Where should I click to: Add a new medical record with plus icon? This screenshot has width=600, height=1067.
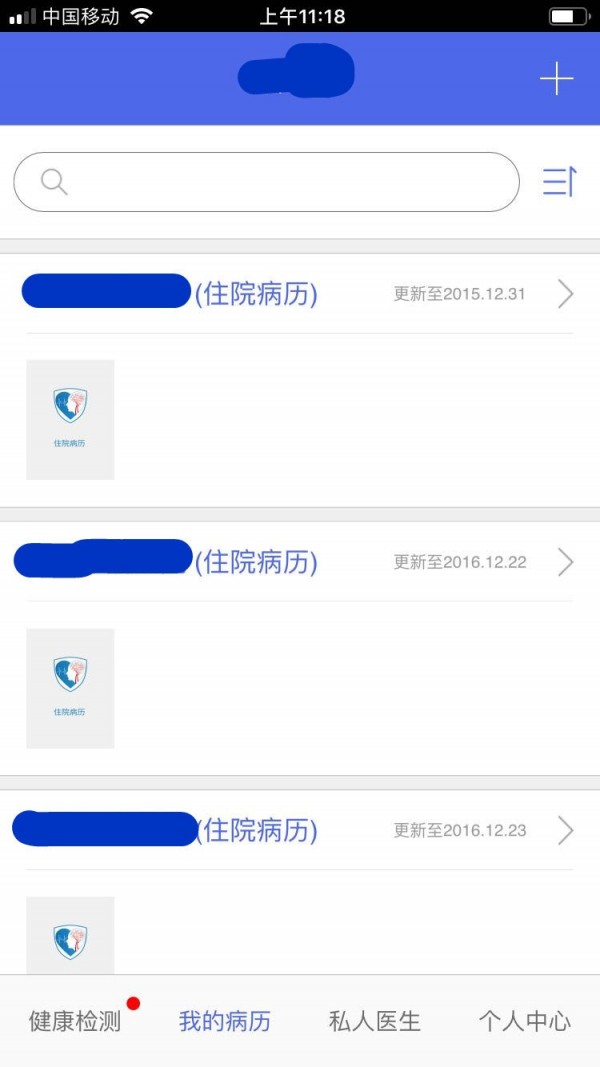coord(556,79)
